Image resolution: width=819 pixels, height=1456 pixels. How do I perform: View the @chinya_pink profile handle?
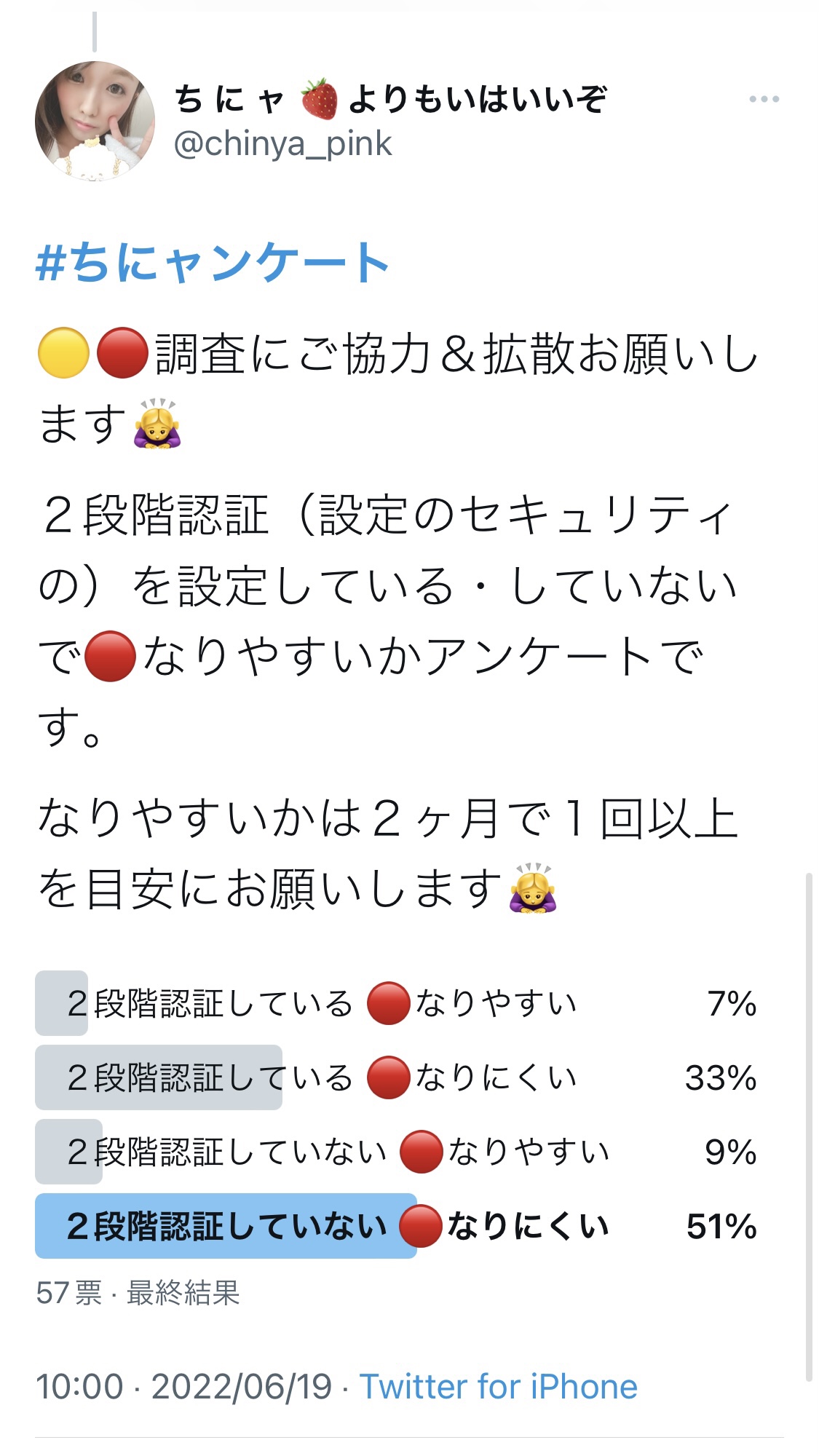tap(283, 144)
